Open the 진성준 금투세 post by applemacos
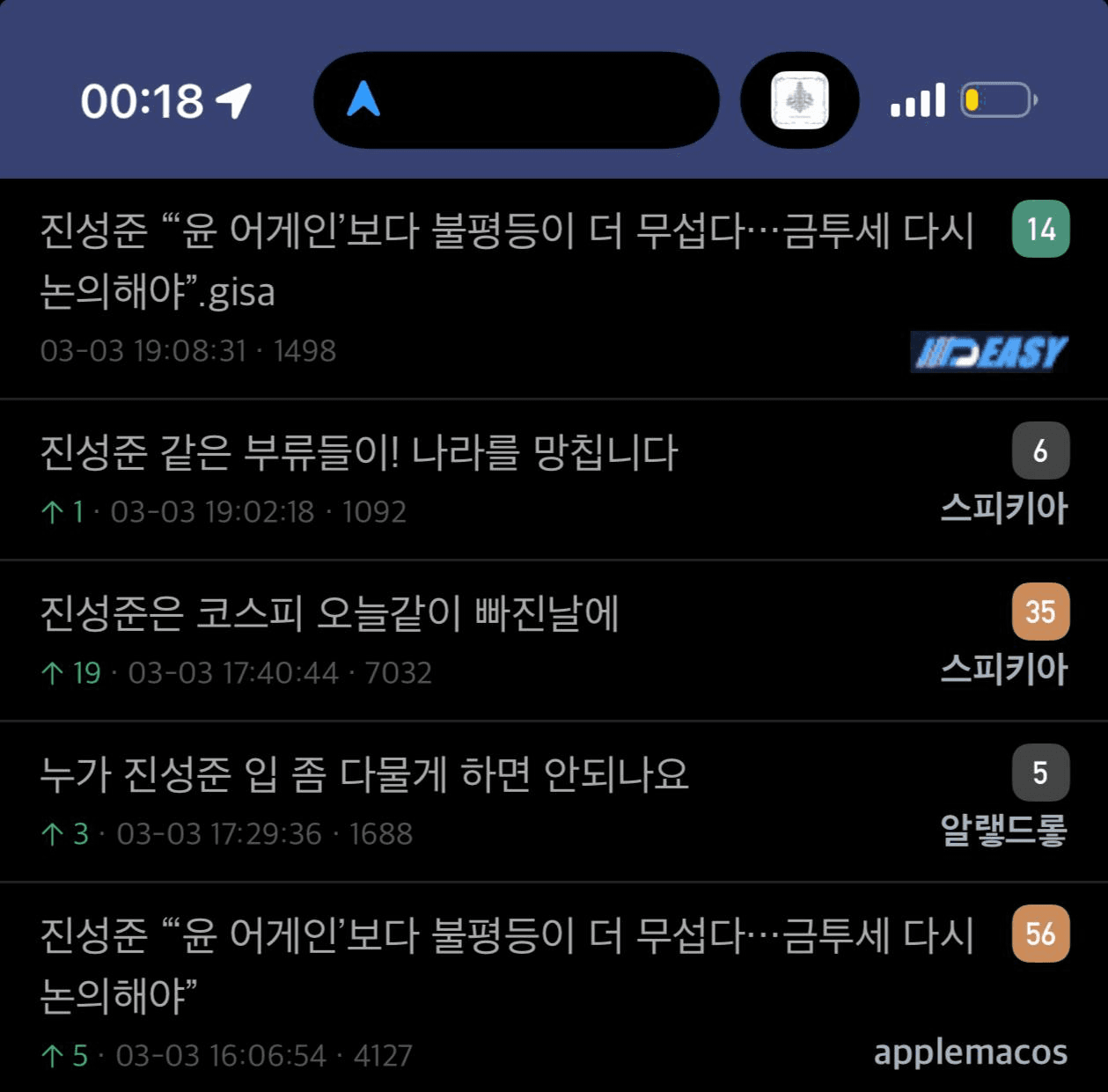 pyautogui.click(x=506, y=964)
